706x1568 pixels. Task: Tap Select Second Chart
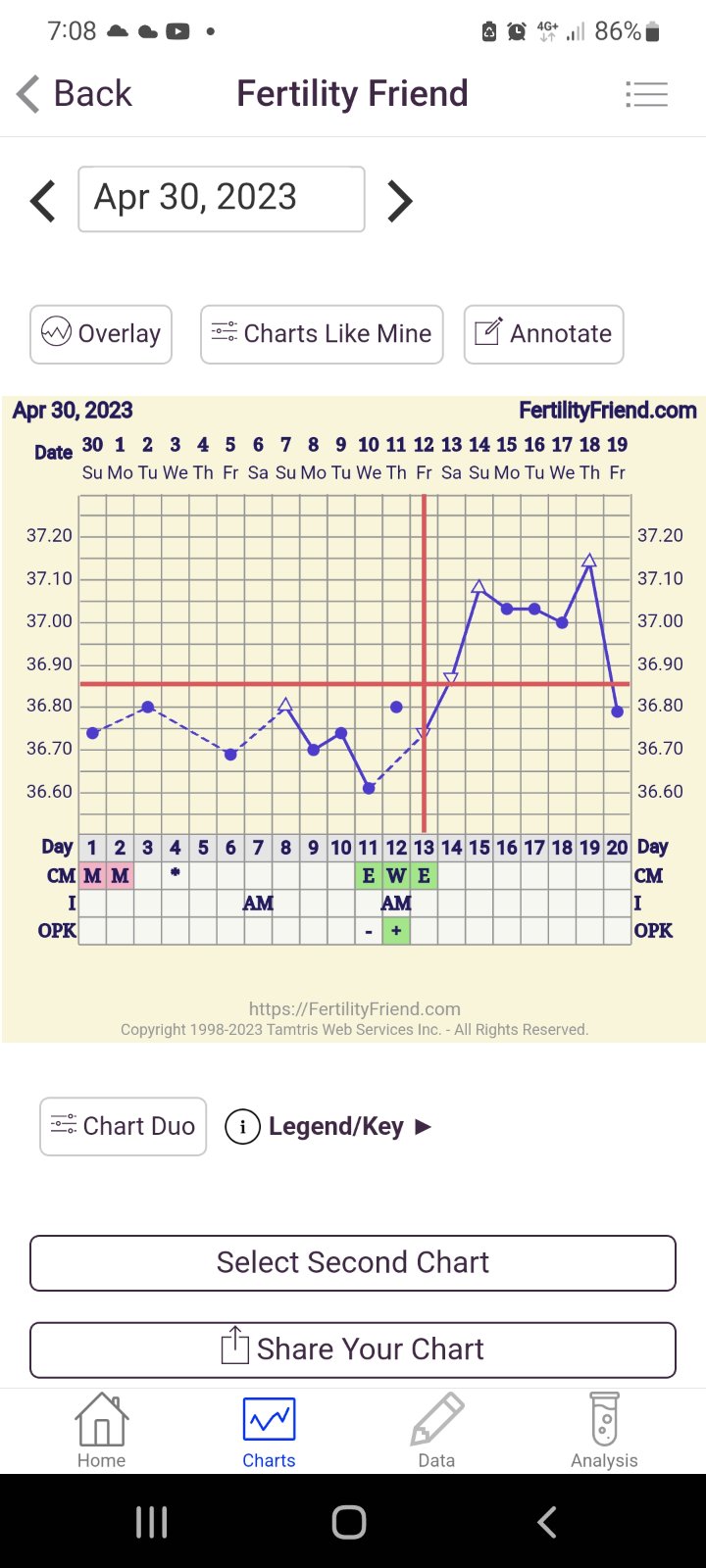point(353,1262)
